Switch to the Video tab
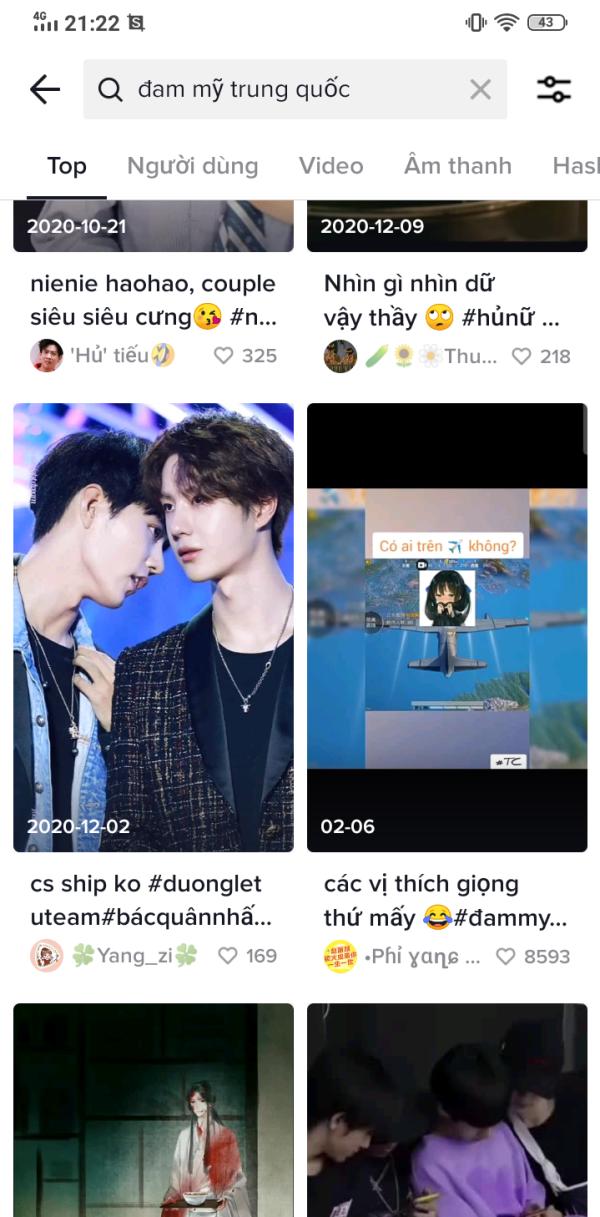 [x=331, y=166]
